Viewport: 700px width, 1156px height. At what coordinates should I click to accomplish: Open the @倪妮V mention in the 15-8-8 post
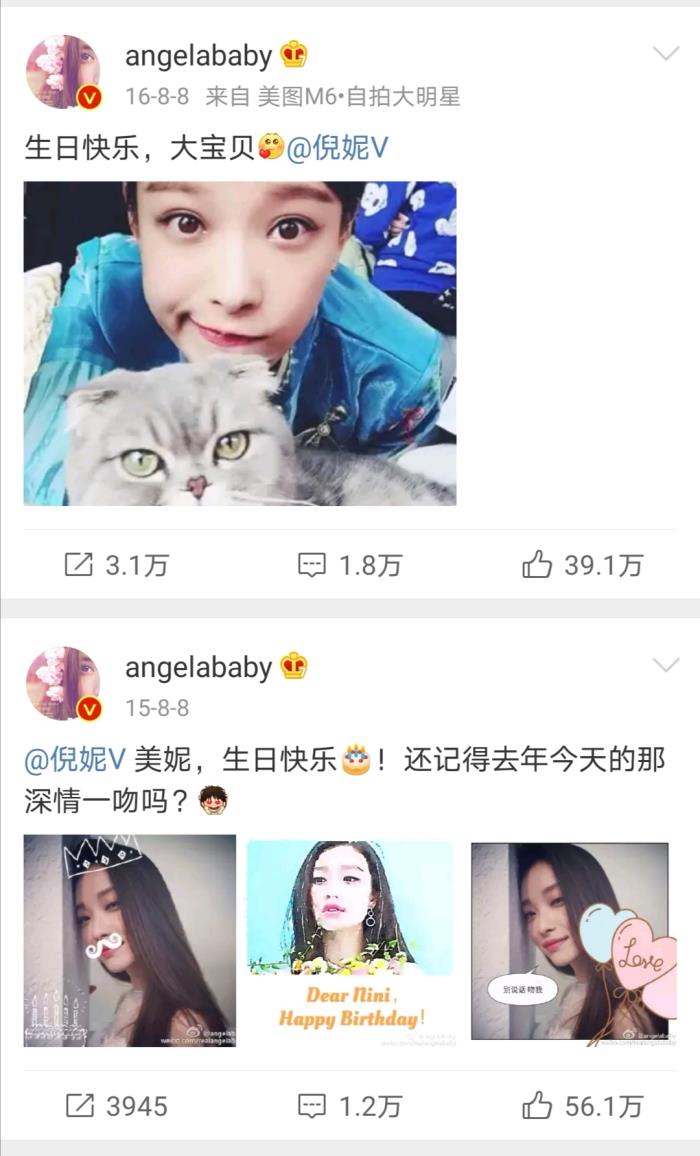click(75, 759)
